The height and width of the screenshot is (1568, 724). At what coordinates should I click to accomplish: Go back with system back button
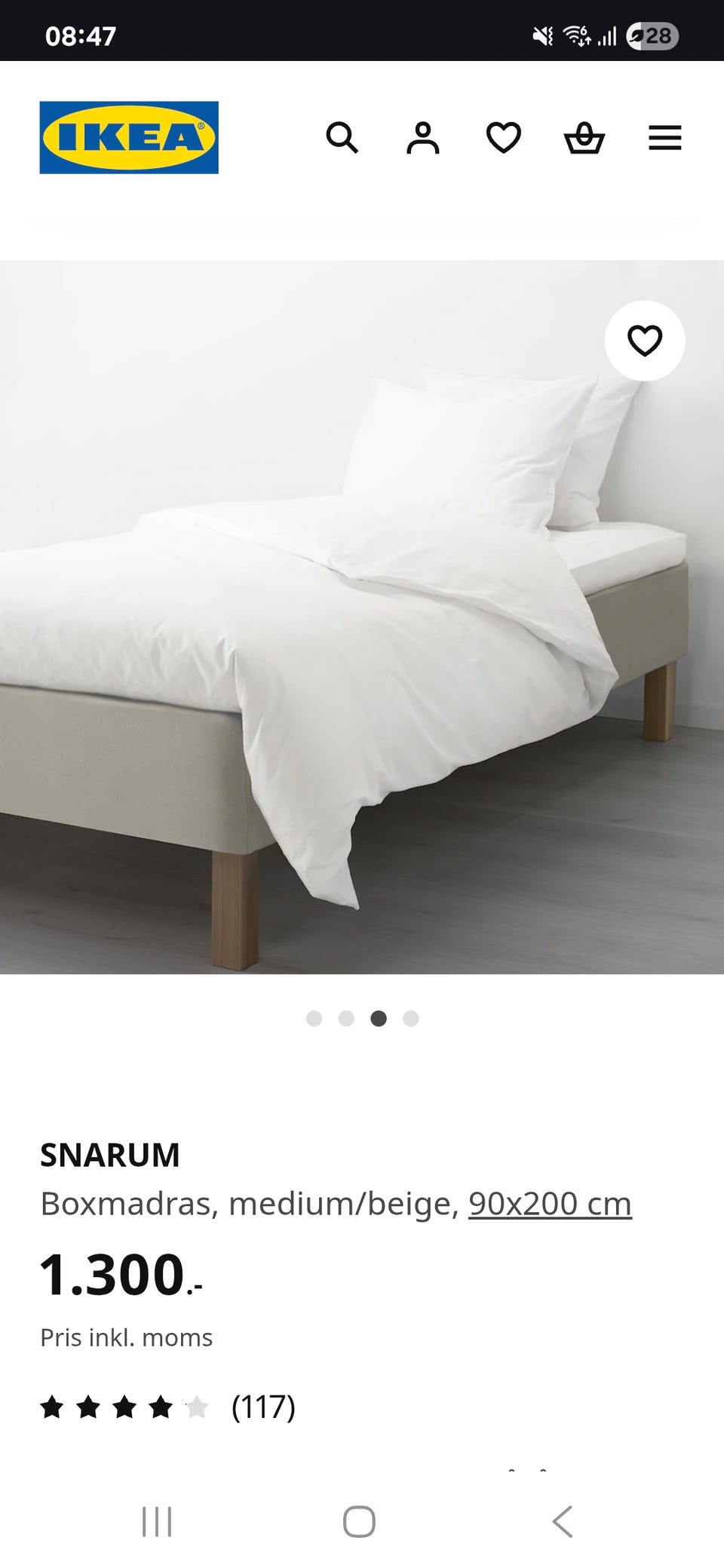point(563,1521)
